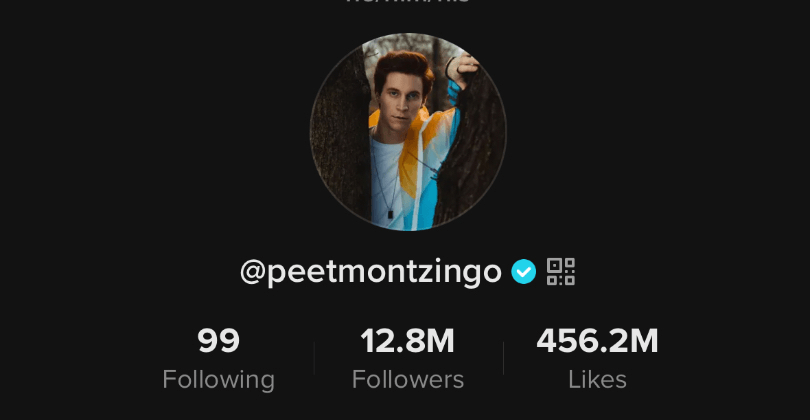
Task: Tap the 456.2M Likes stat
Action: tap(597, 358)
